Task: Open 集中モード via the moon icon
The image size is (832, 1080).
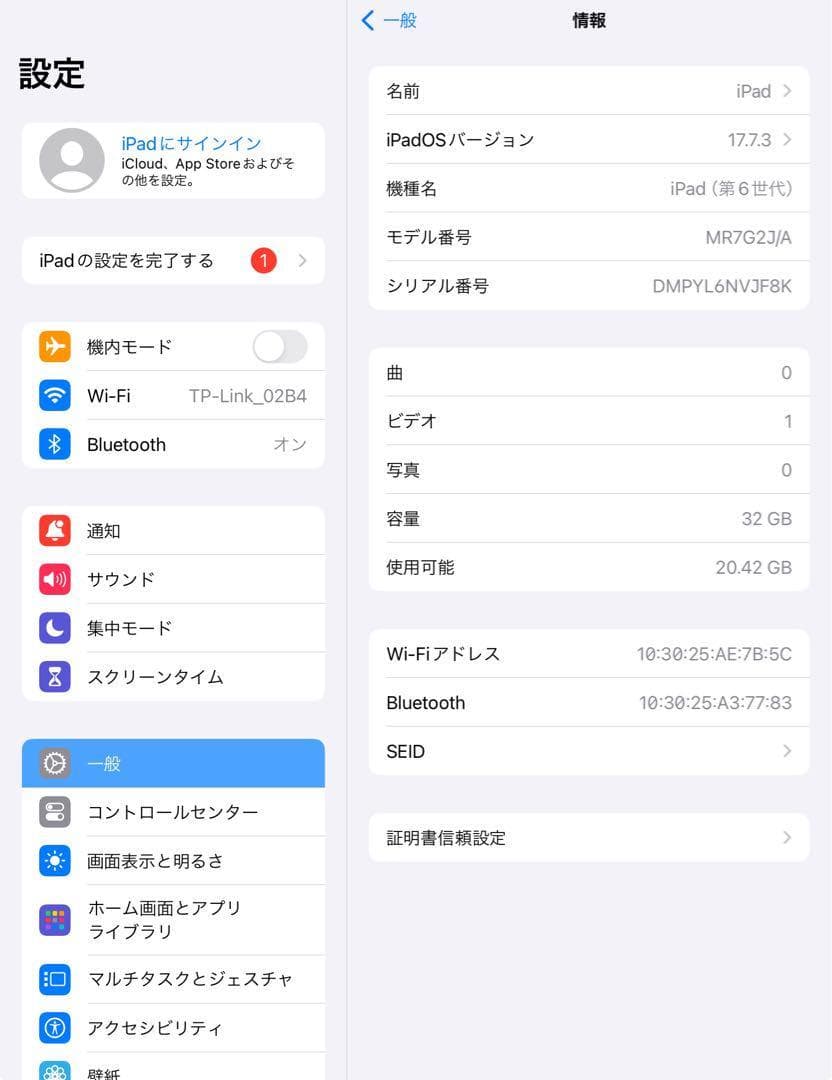Action: pos(54,627)
